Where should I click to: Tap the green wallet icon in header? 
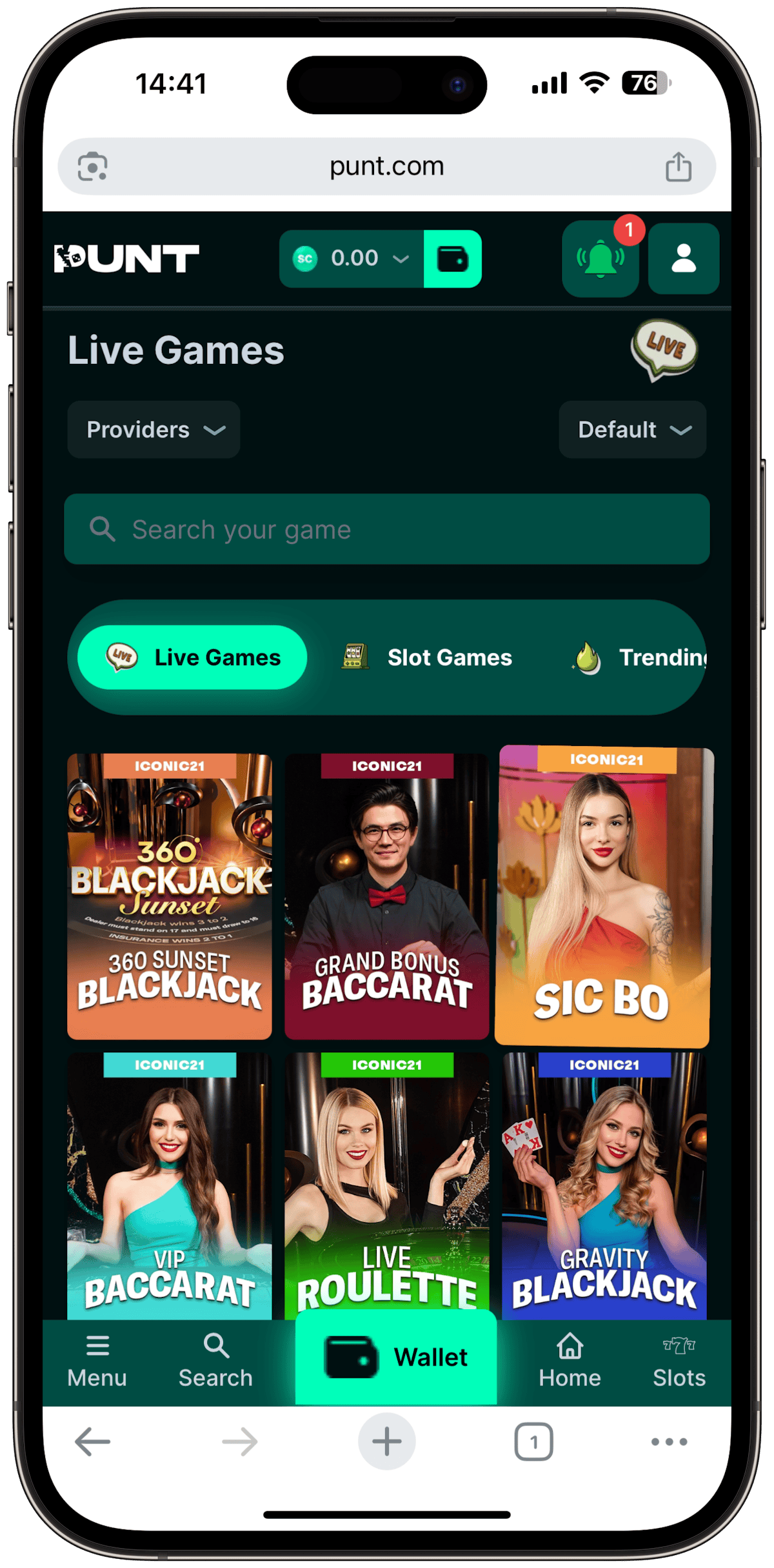pos(452,259)
